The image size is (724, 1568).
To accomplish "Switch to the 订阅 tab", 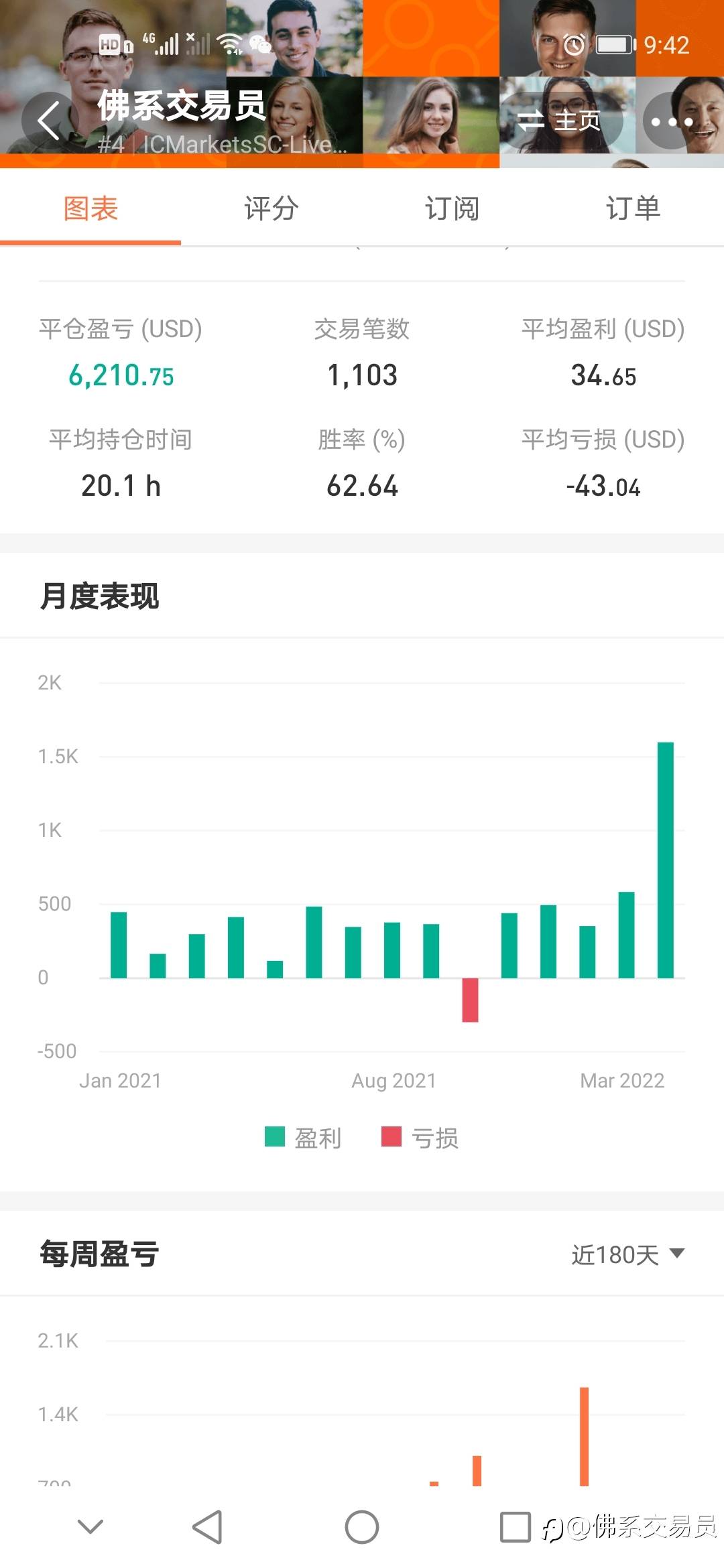I will click(x=452, y=208).
